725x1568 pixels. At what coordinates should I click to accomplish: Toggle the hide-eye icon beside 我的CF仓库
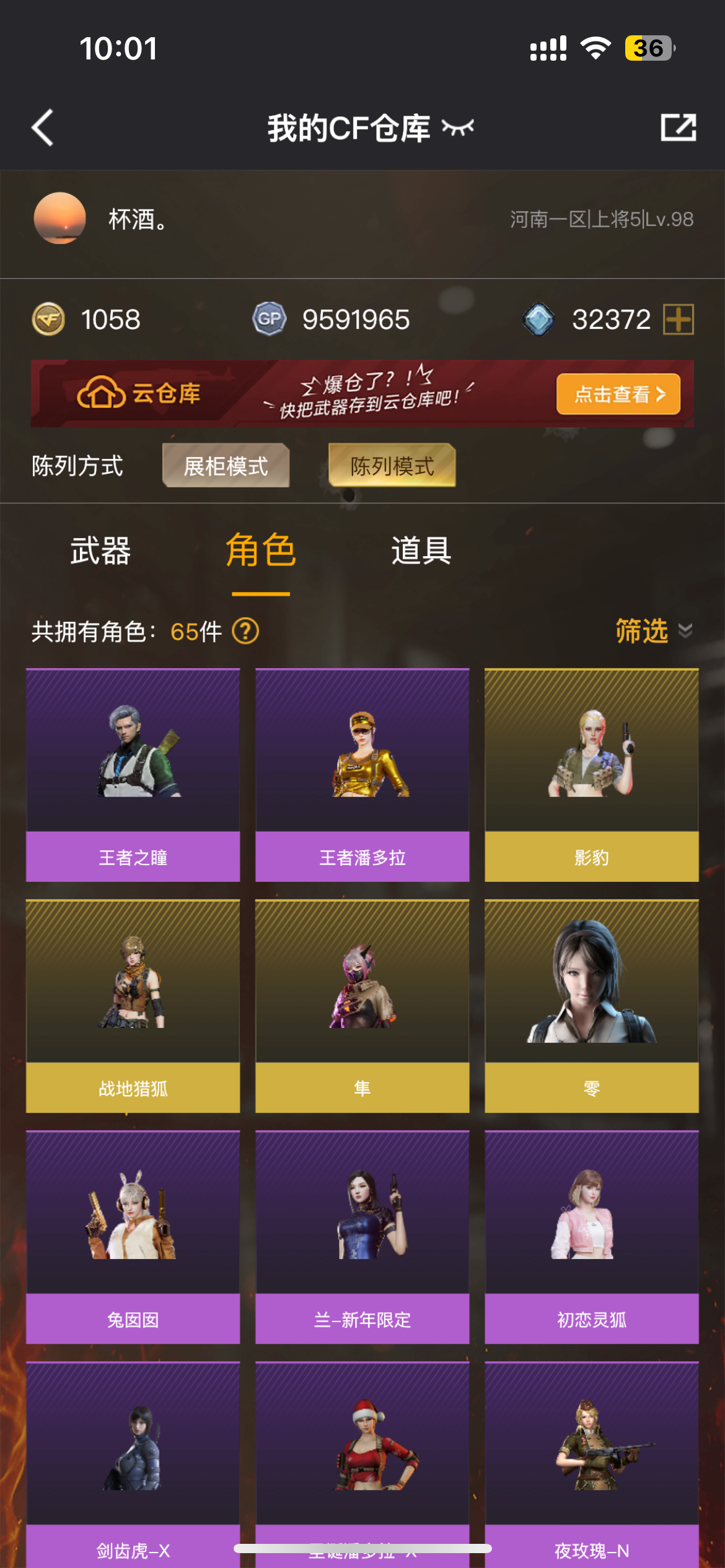click(x=457, y=128)
